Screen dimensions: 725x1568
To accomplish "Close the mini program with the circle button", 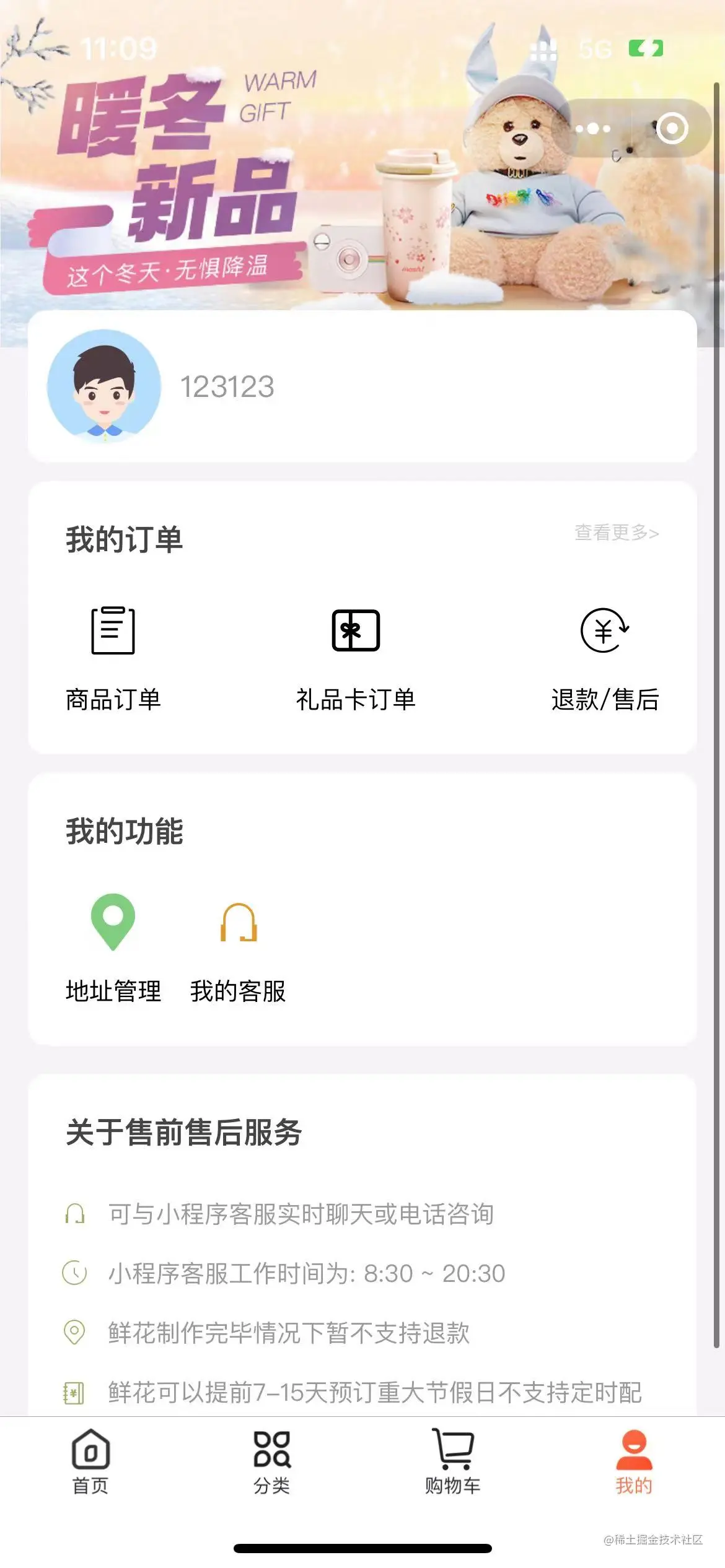I will point(672,129).
